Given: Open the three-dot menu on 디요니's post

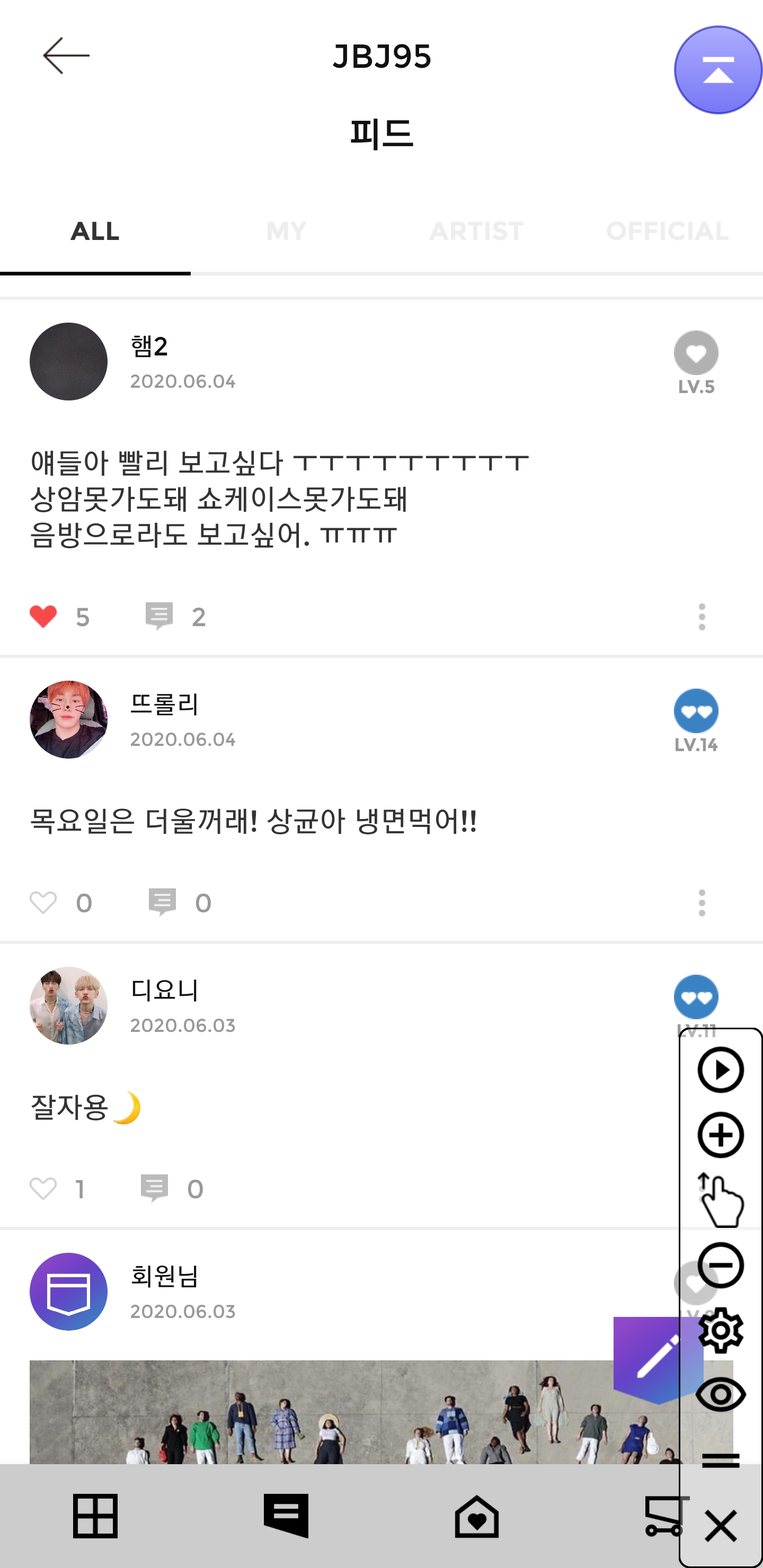Looking at the screenshot, I should click(702, 1189).
